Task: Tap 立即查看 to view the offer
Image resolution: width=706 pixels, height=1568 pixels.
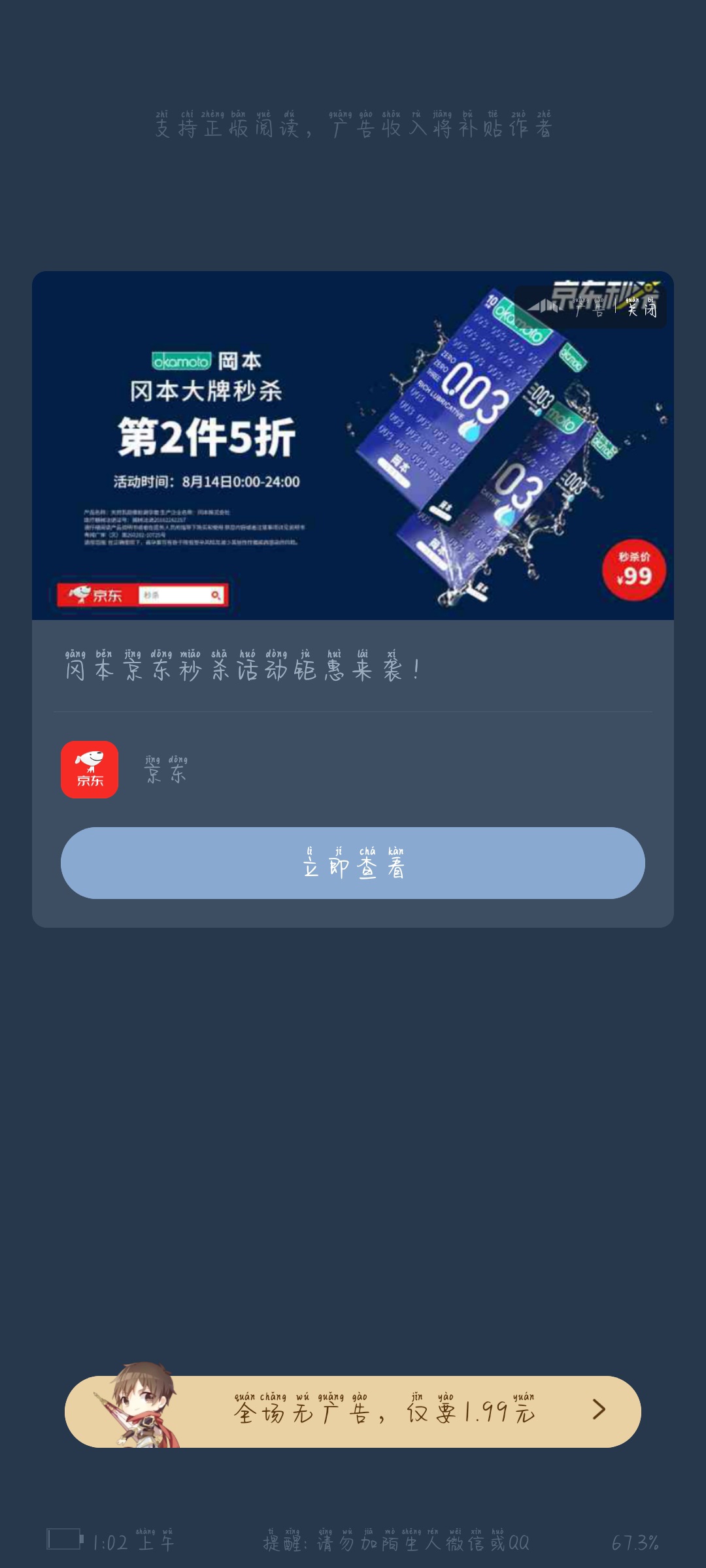Action: [x=353, y=863]
